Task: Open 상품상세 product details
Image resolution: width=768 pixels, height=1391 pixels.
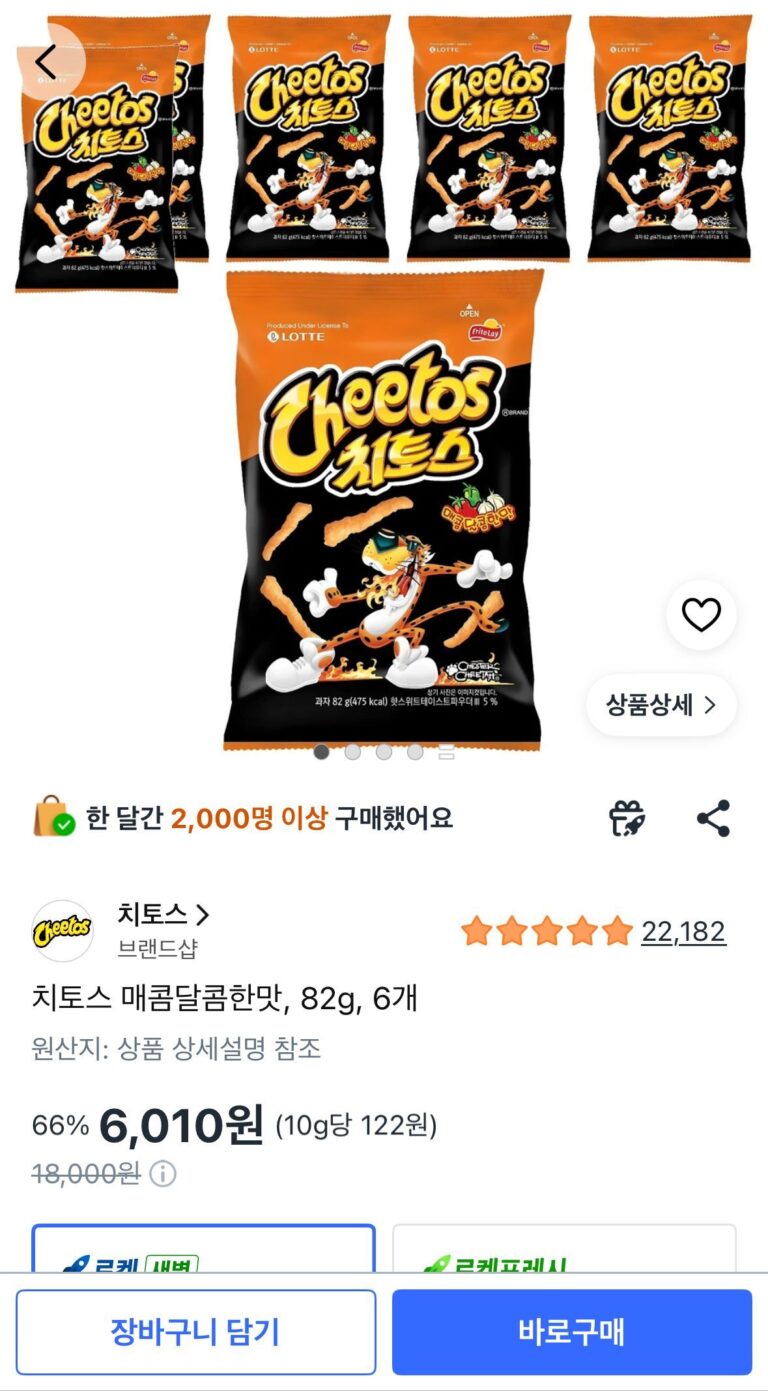Action: (661, 705)
